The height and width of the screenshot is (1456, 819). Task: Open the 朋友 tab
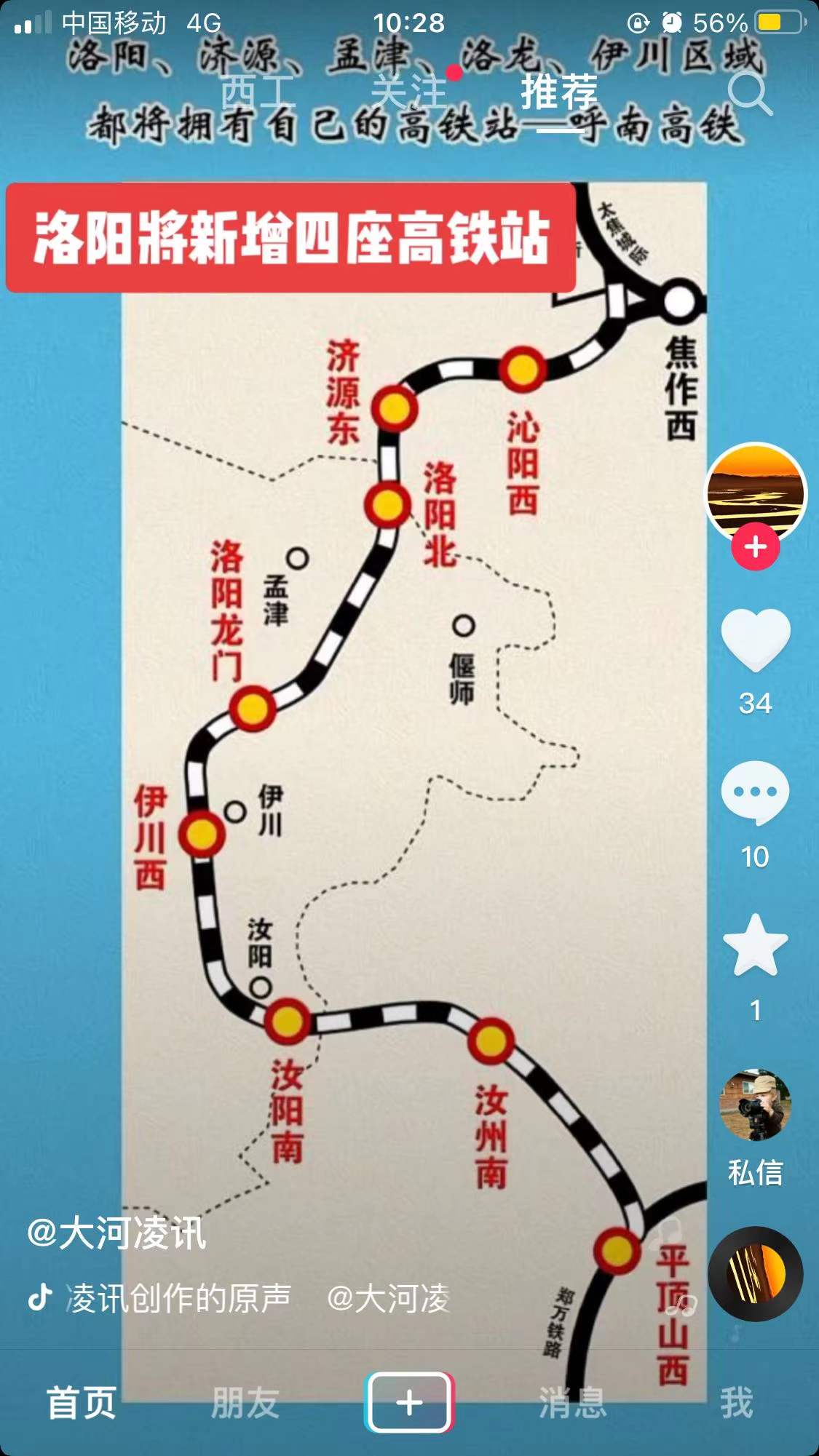(x=245, y=1401)
